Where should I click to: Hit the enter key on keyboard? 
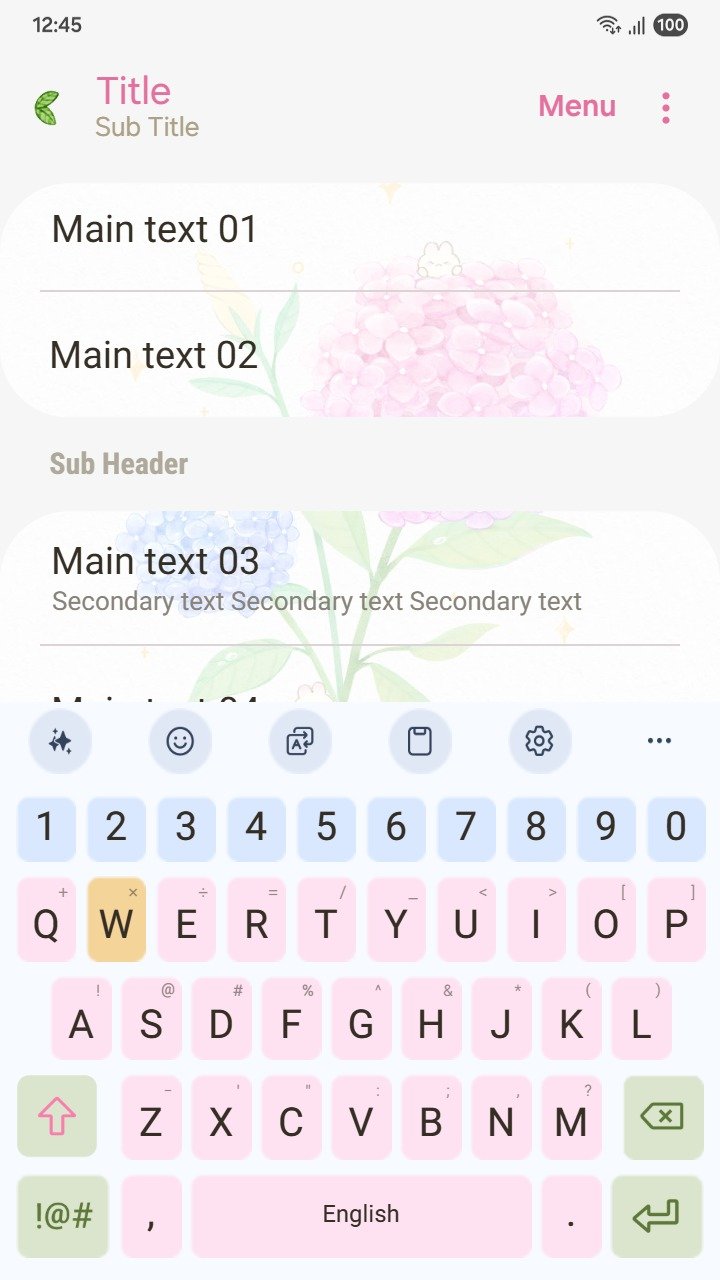[656, 1216]
